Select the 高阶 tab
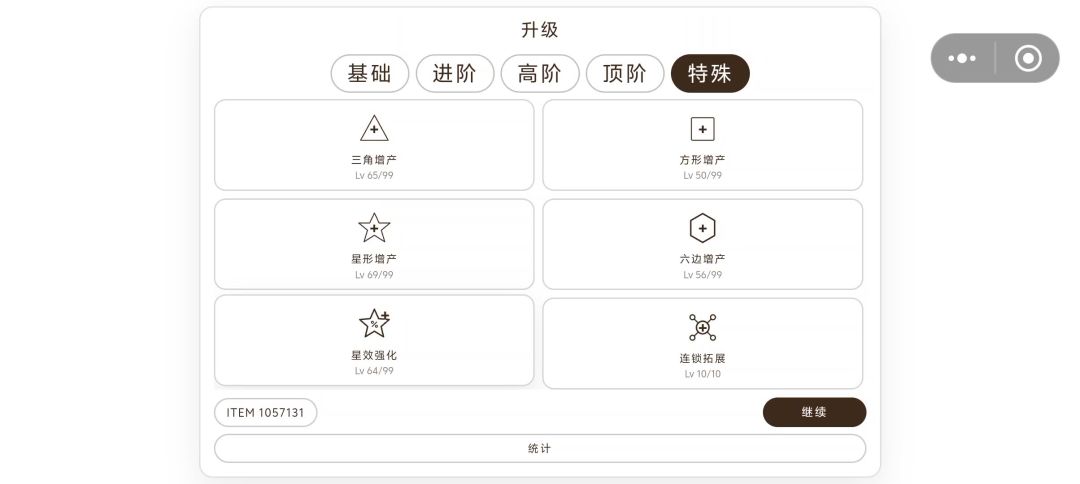 pyautogui.click(x=540, y=73)
